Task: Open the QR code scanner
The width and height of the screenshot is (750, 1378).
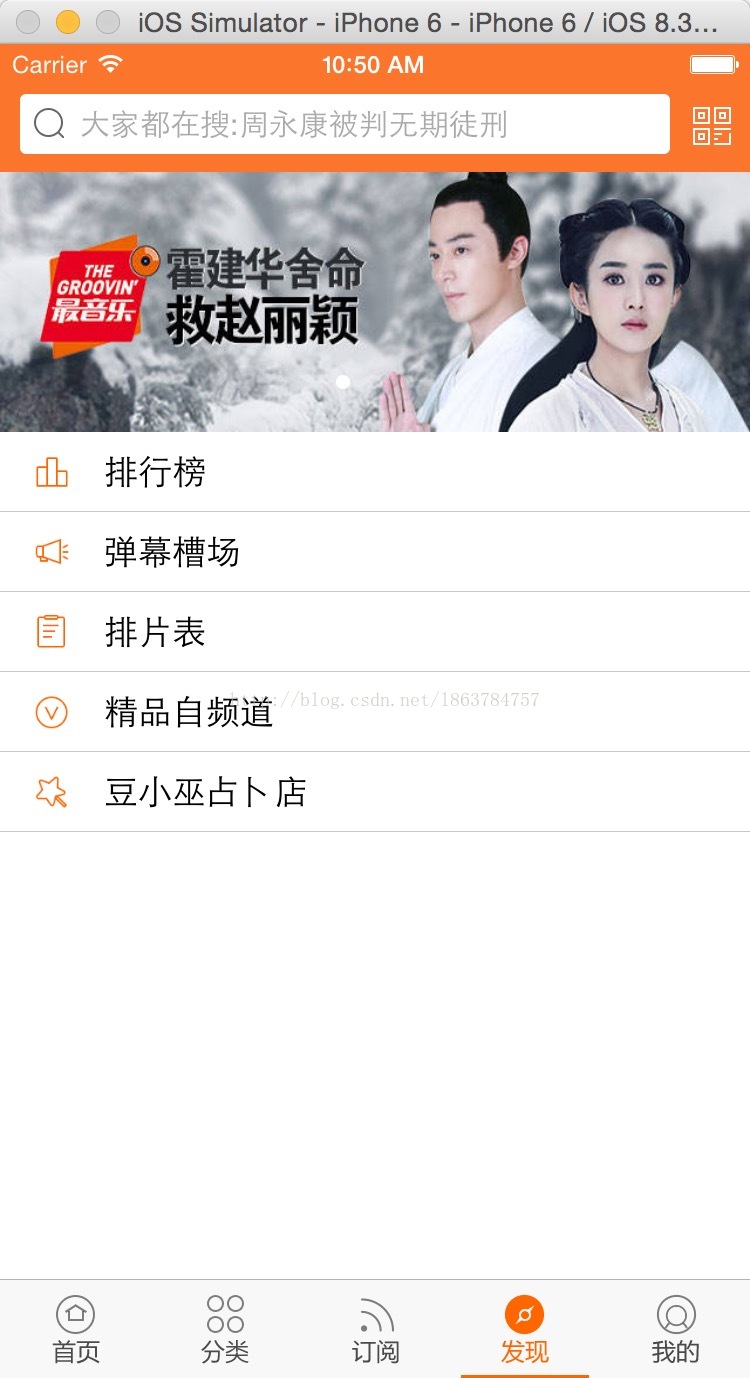Action: coord(712,125)
